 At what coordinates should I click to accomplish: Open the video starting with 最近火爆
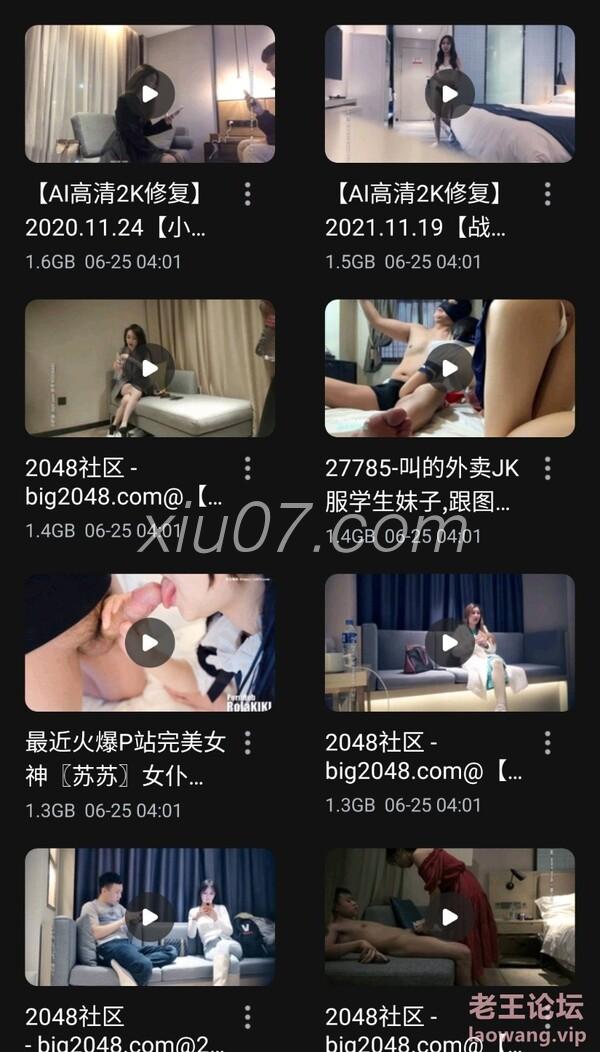click(x=150, y=642)
